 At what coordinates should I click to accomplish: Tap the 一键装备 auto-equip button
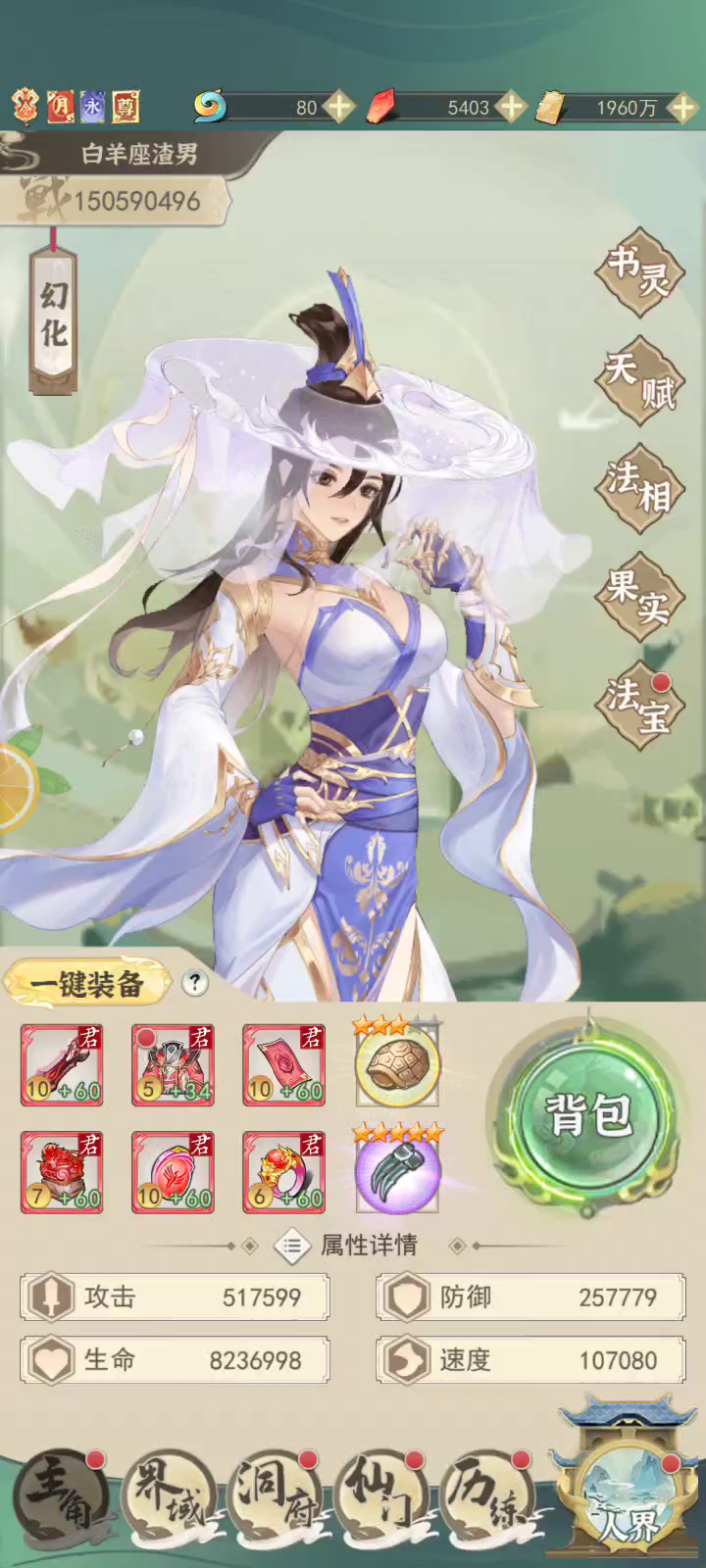[87, 983]
